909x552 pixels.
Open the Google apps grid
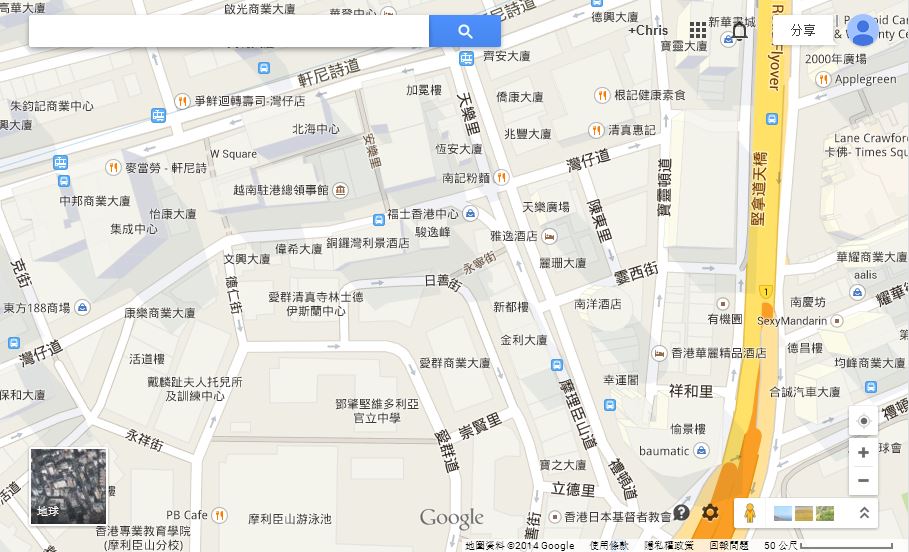click(x=698, y=31)
